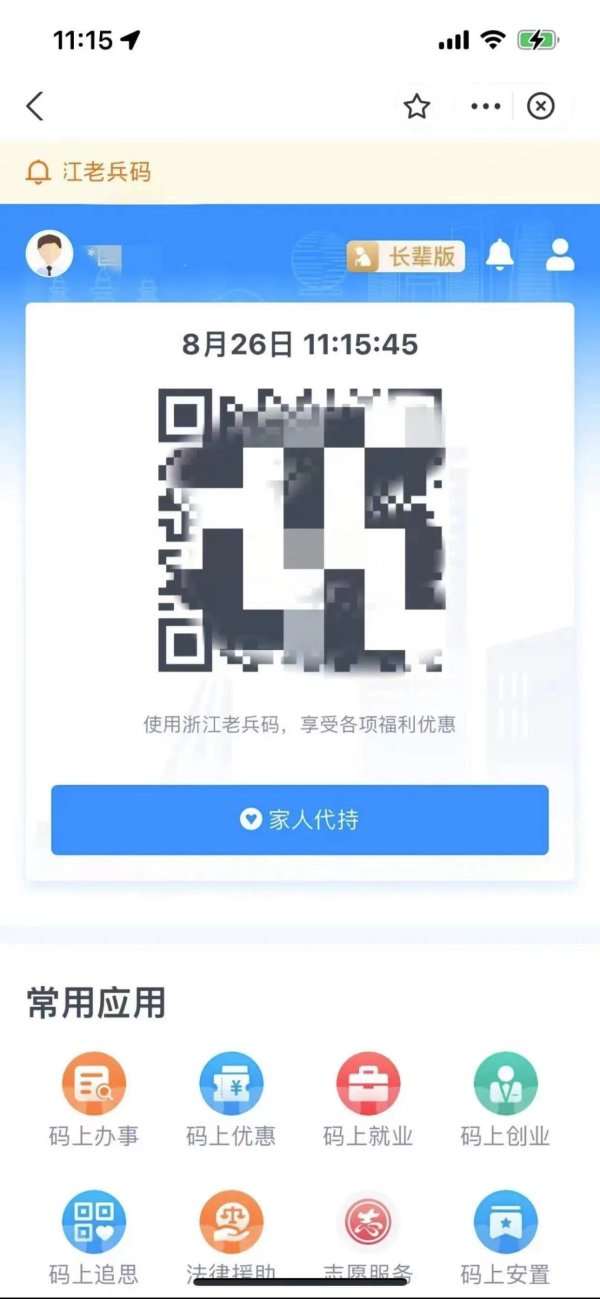This screenshot has height=1299, width=600.
Task: Open 码上优惠 discounts
Action: (x=231, y=1085)
